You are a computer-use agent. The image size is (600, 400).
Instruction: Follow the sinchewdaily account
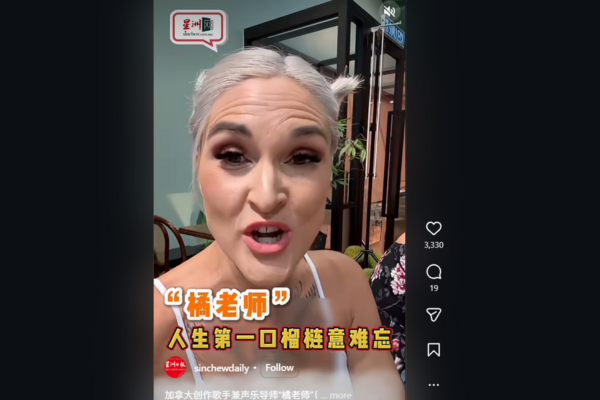[279, 367]
